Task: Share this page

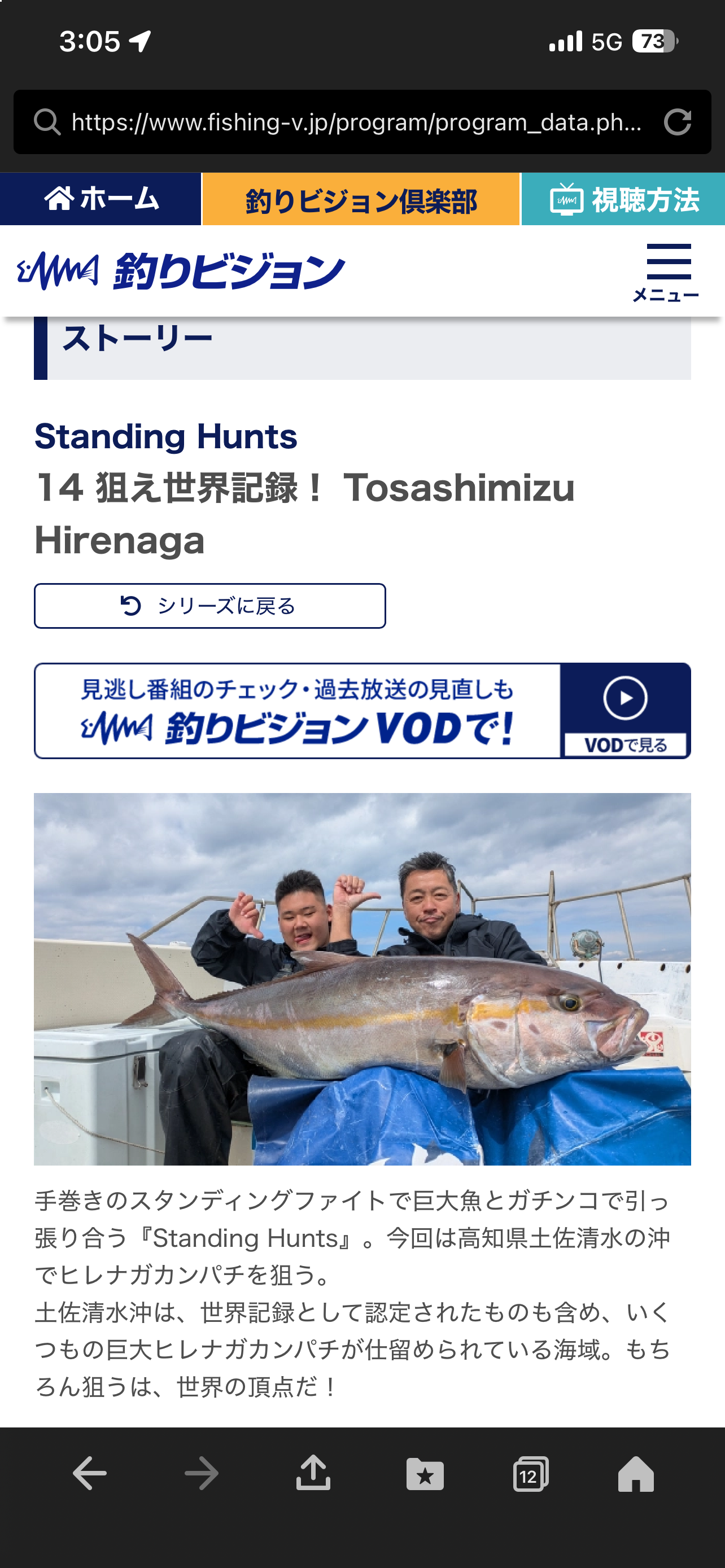Action: pos(313,1474)
